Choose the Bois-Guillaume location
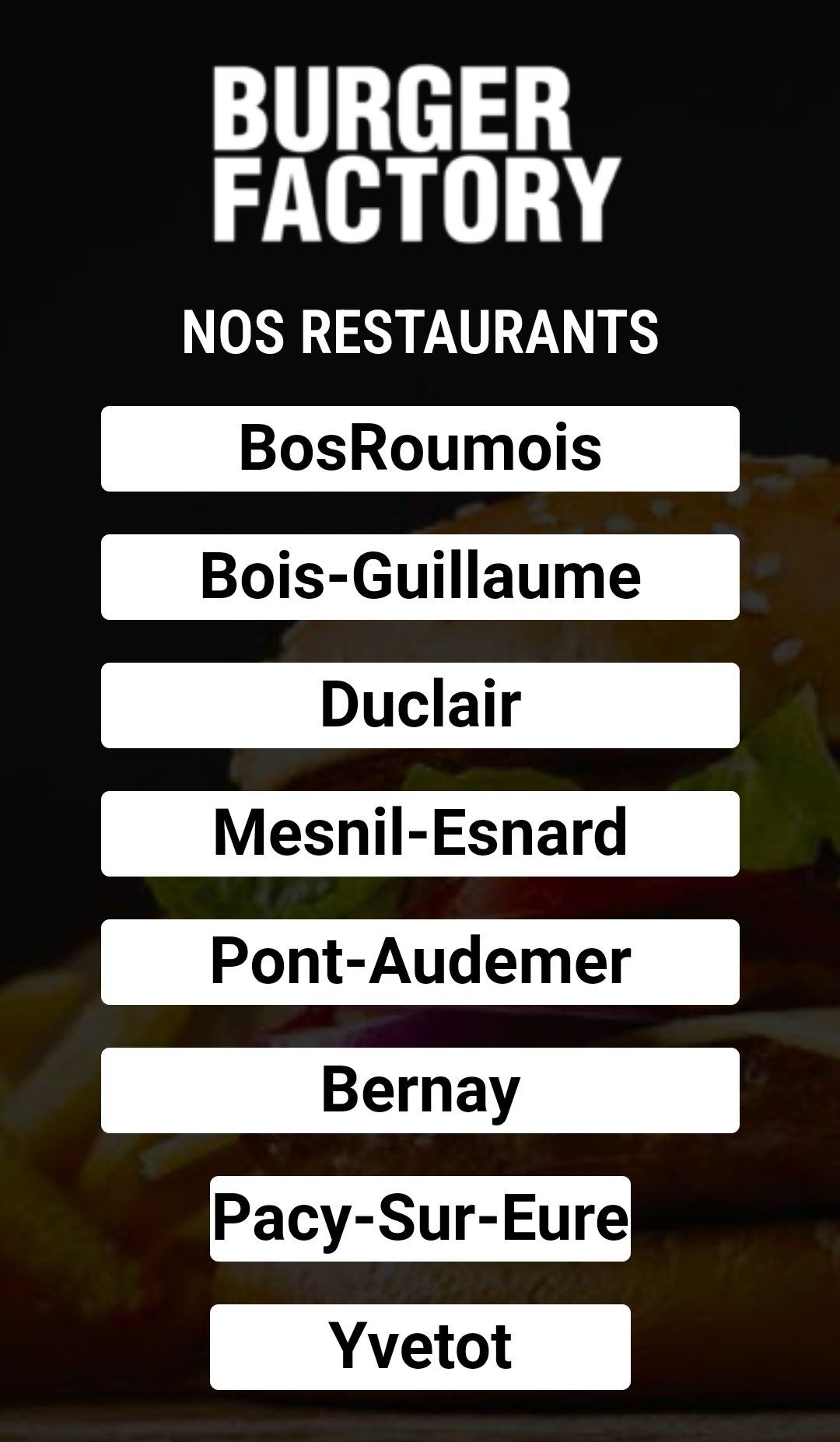 tap(420, 577)
